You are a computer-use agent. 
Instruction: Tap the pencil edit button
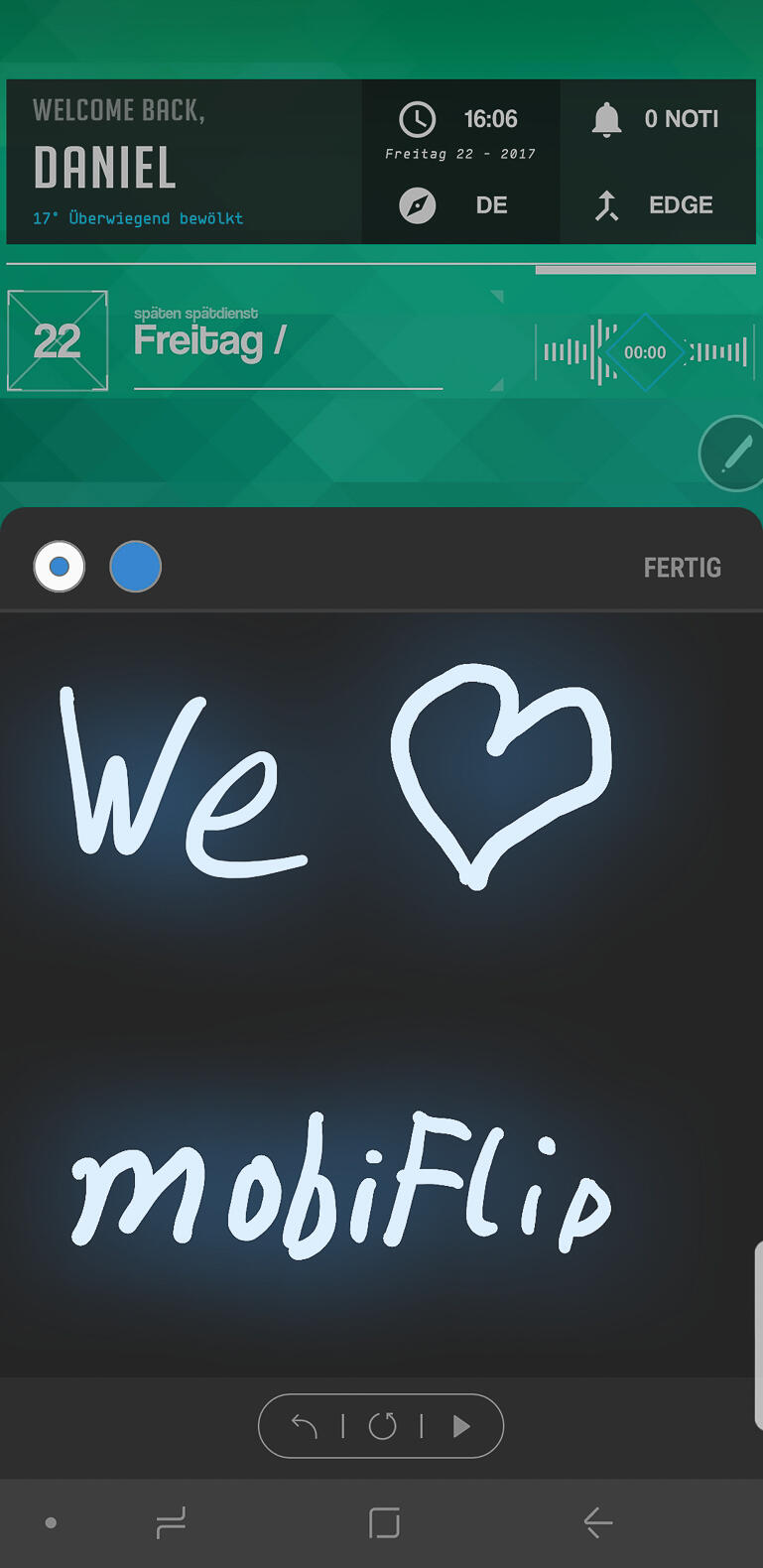[735, 454]
